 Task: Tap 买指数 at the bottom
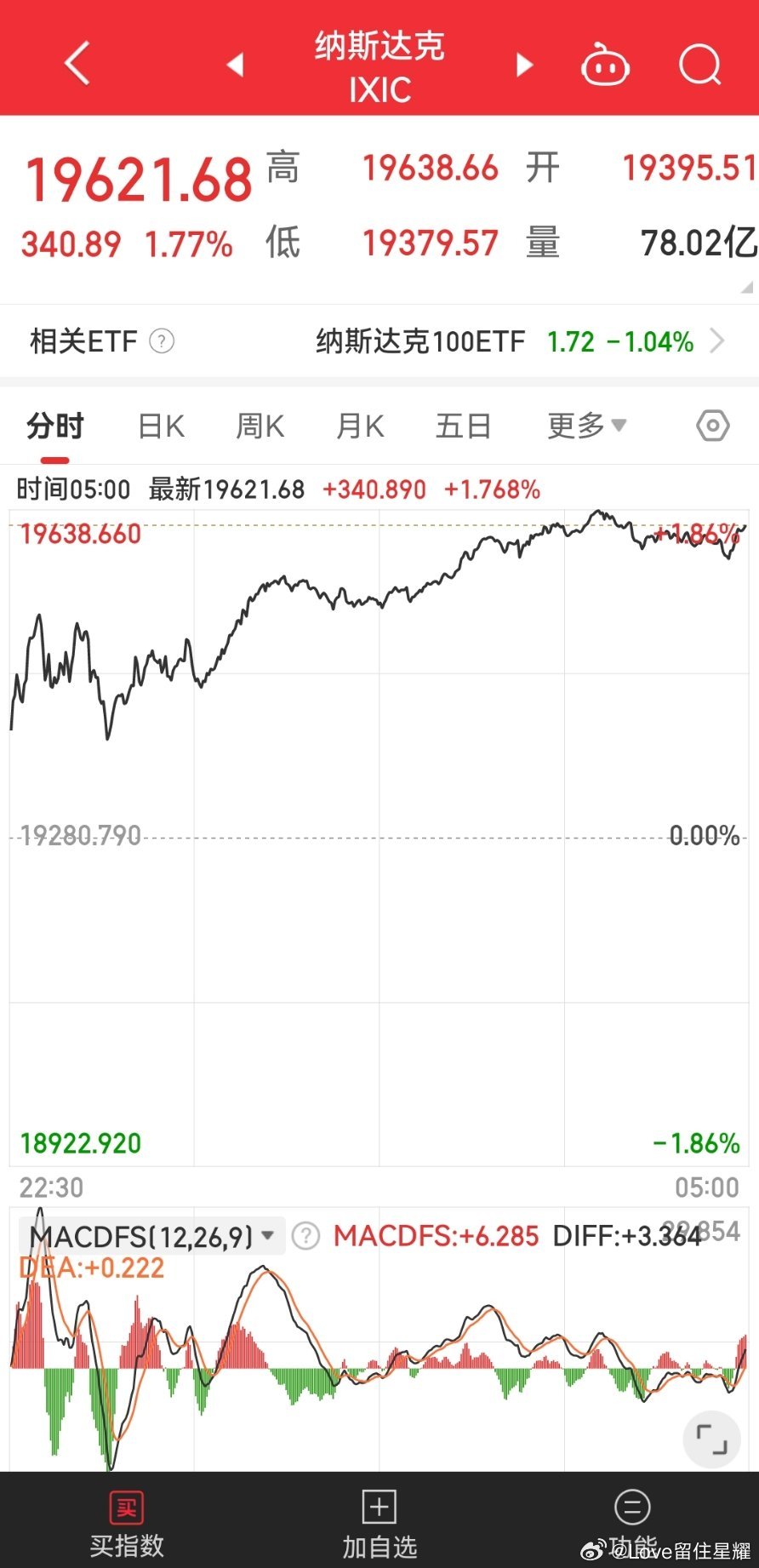coord(127,1524)
